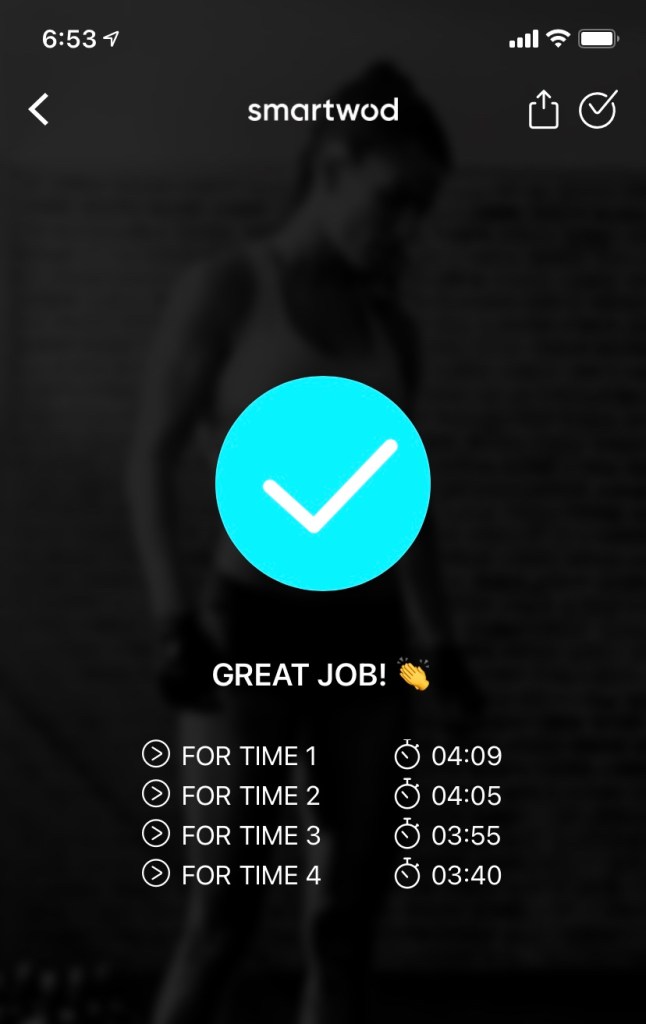Go back using the top-left arrow
Viewport: 646px width, 1024px height.
39,109
